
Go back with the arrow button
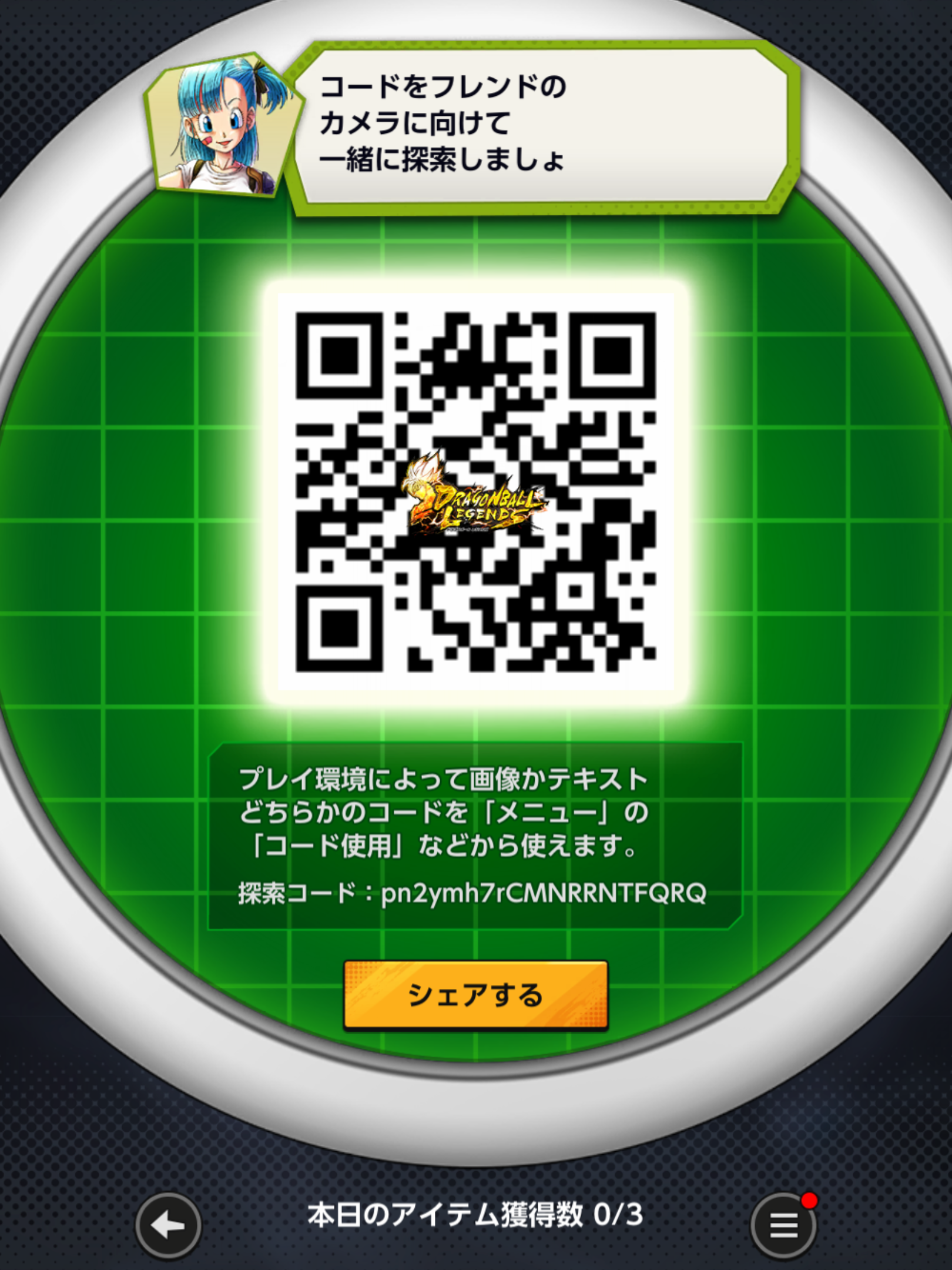(x=168, y=1225)
